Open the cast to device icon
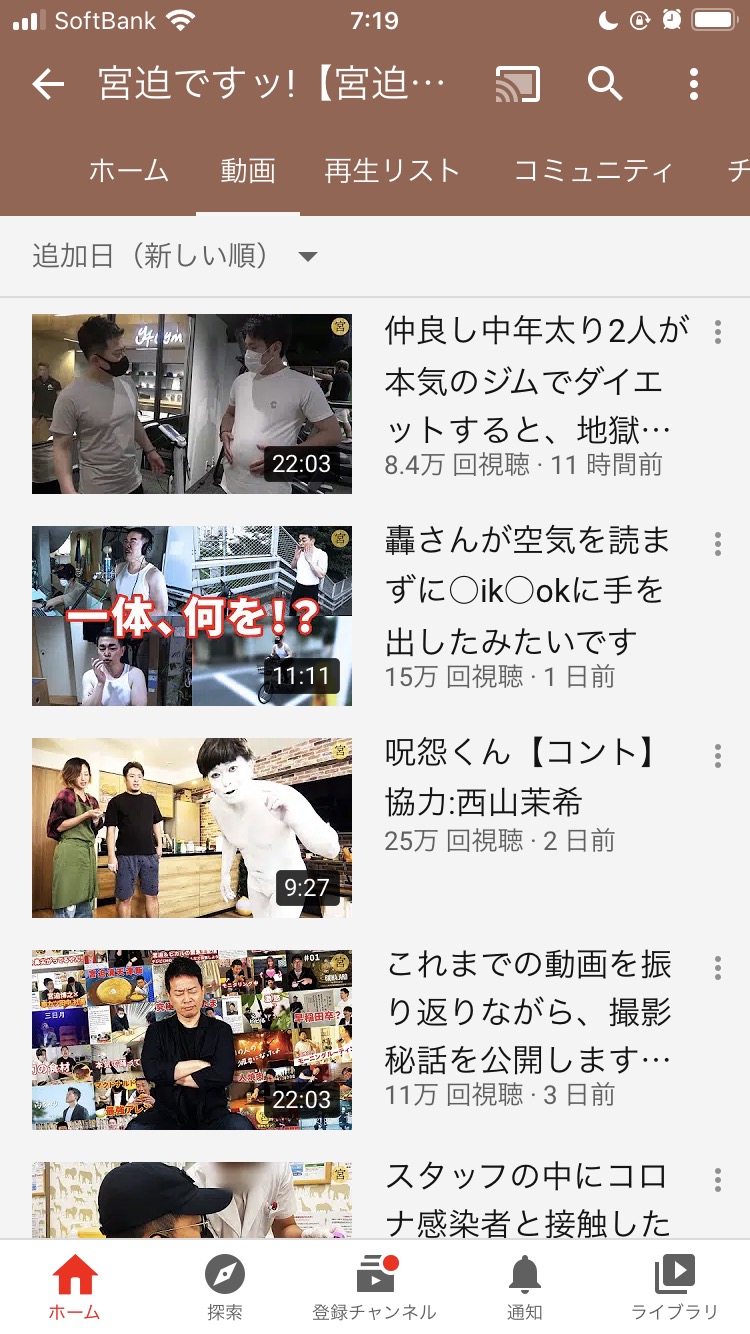Viewport: 750px width, 1334px height. (x=517, y=85)
